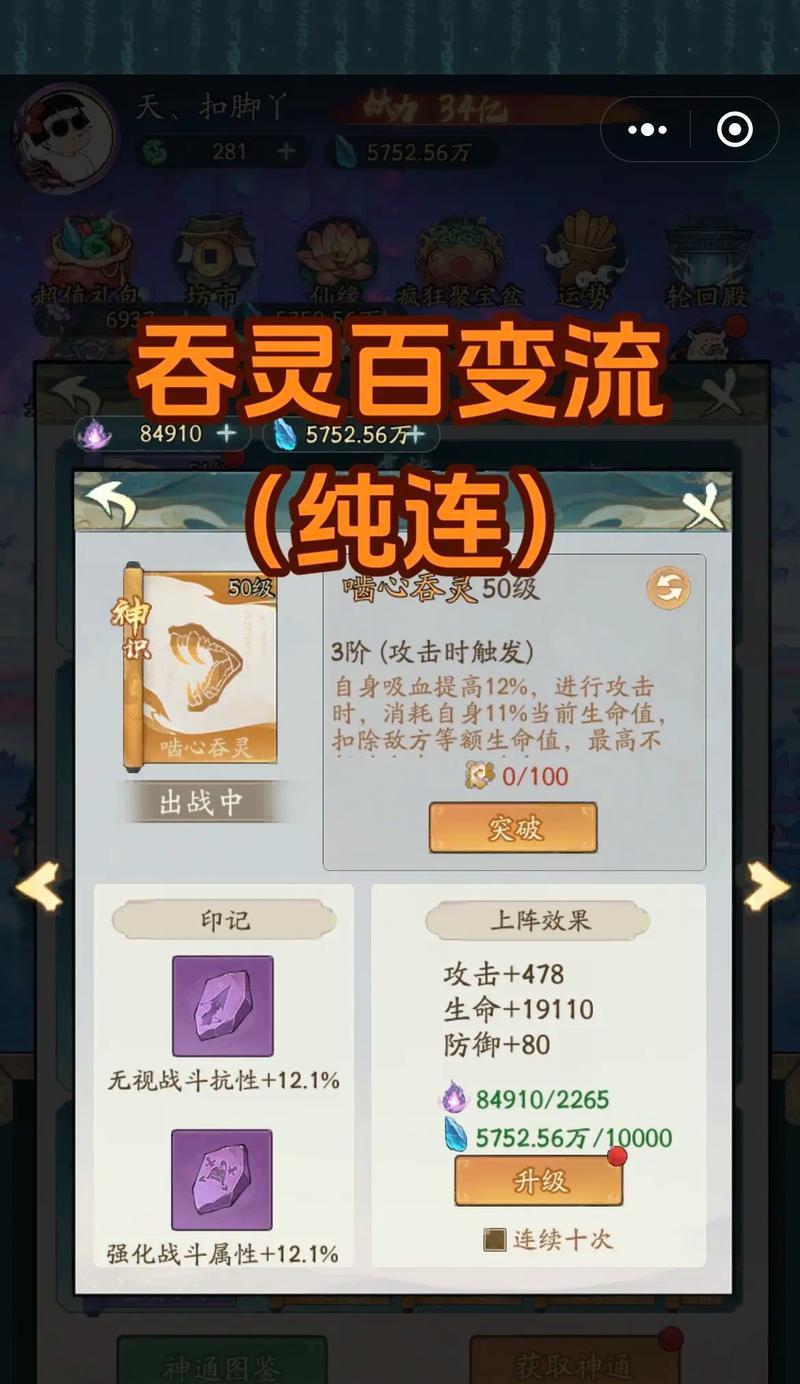
Task: Open 神通图鉴 at the bottom
Action: 222,1361
